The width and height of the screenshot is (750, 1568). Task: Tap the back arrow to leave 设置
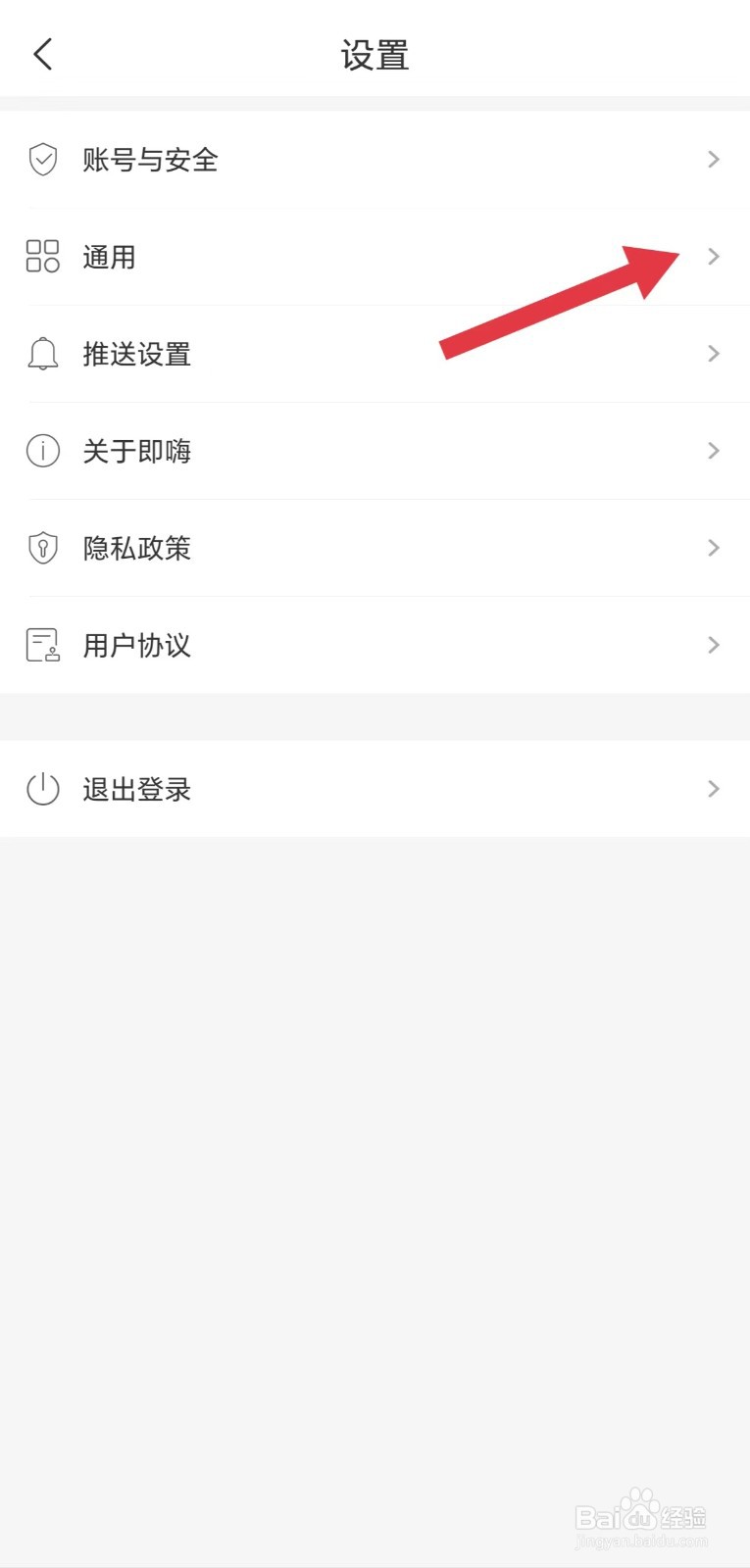tap(42, 54)
